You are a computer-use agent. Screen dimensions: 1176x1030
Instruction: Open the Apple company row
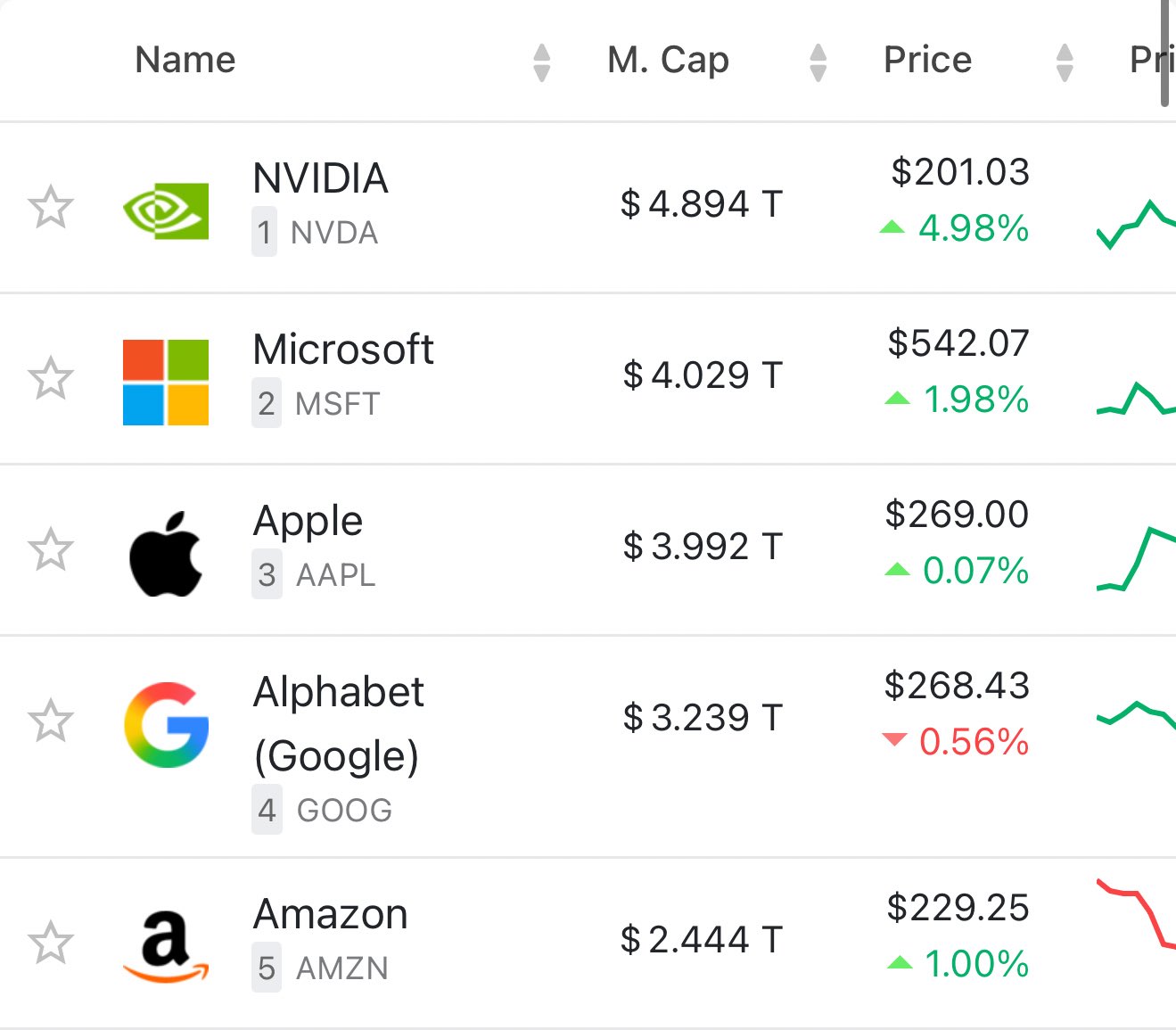click(x=308, y=522)
